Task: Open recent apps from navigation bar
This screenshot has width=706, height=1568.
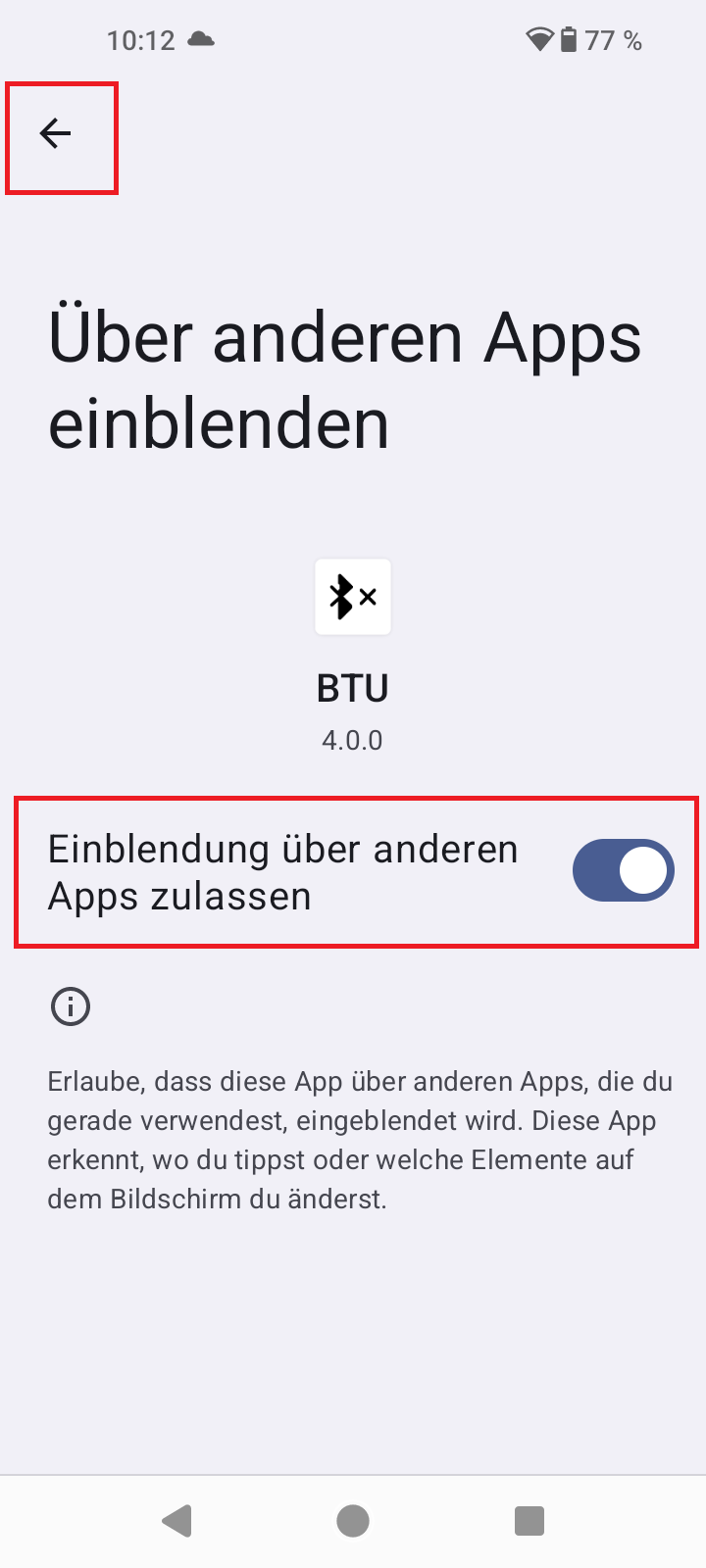Action: tap(529, 1521)
